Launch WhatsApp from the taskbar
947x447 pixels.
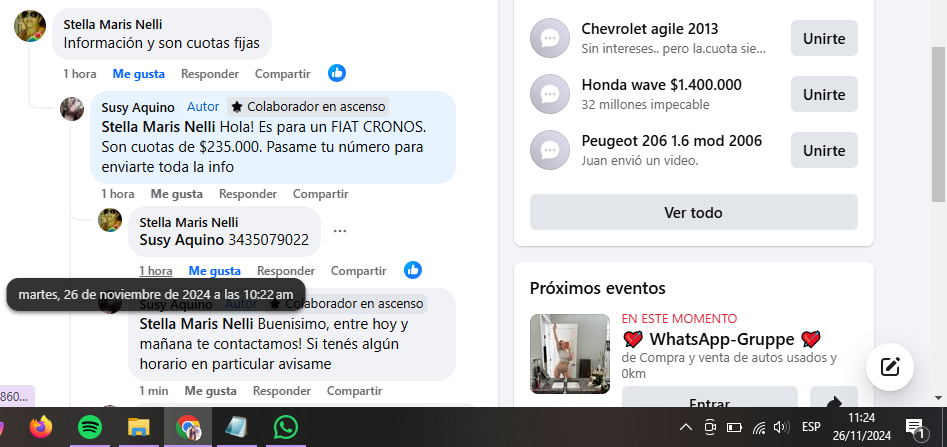pos(286,428)
